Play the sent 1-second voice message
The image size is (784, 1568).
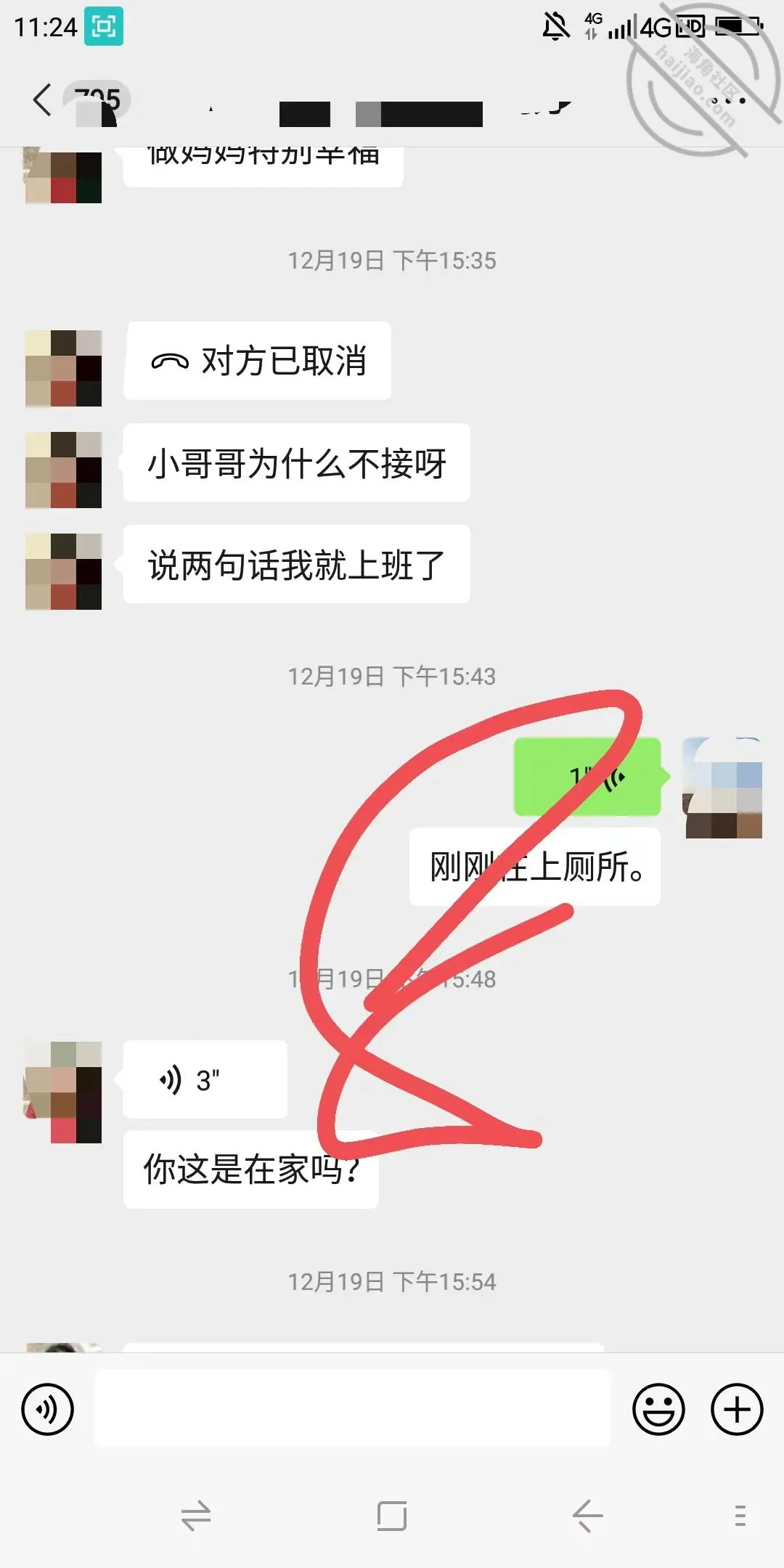pyautogui.click(x=587, y=777)
